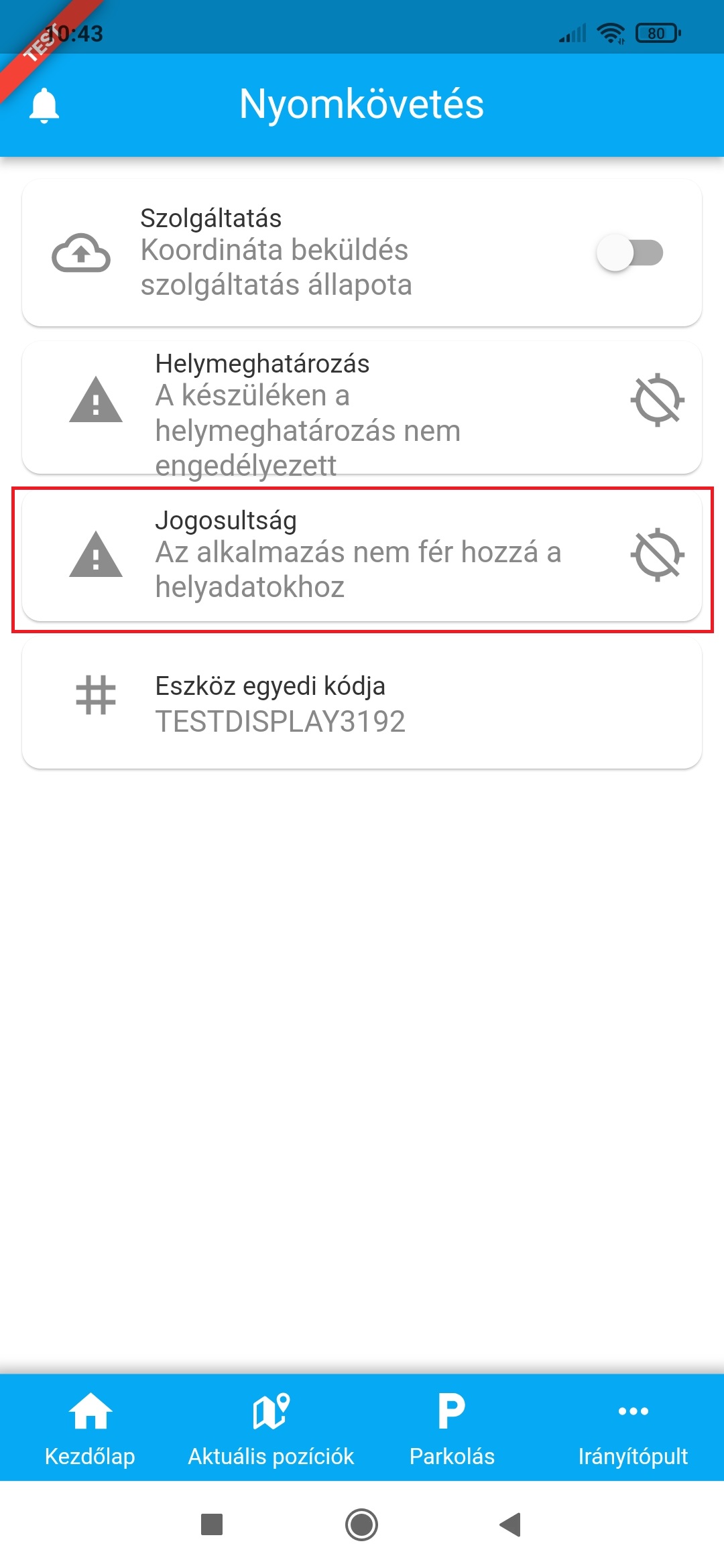Open the Irányítópult tab
Image resolution: width=724 pixels, height=1568 pixels.
coord(633,1427)
